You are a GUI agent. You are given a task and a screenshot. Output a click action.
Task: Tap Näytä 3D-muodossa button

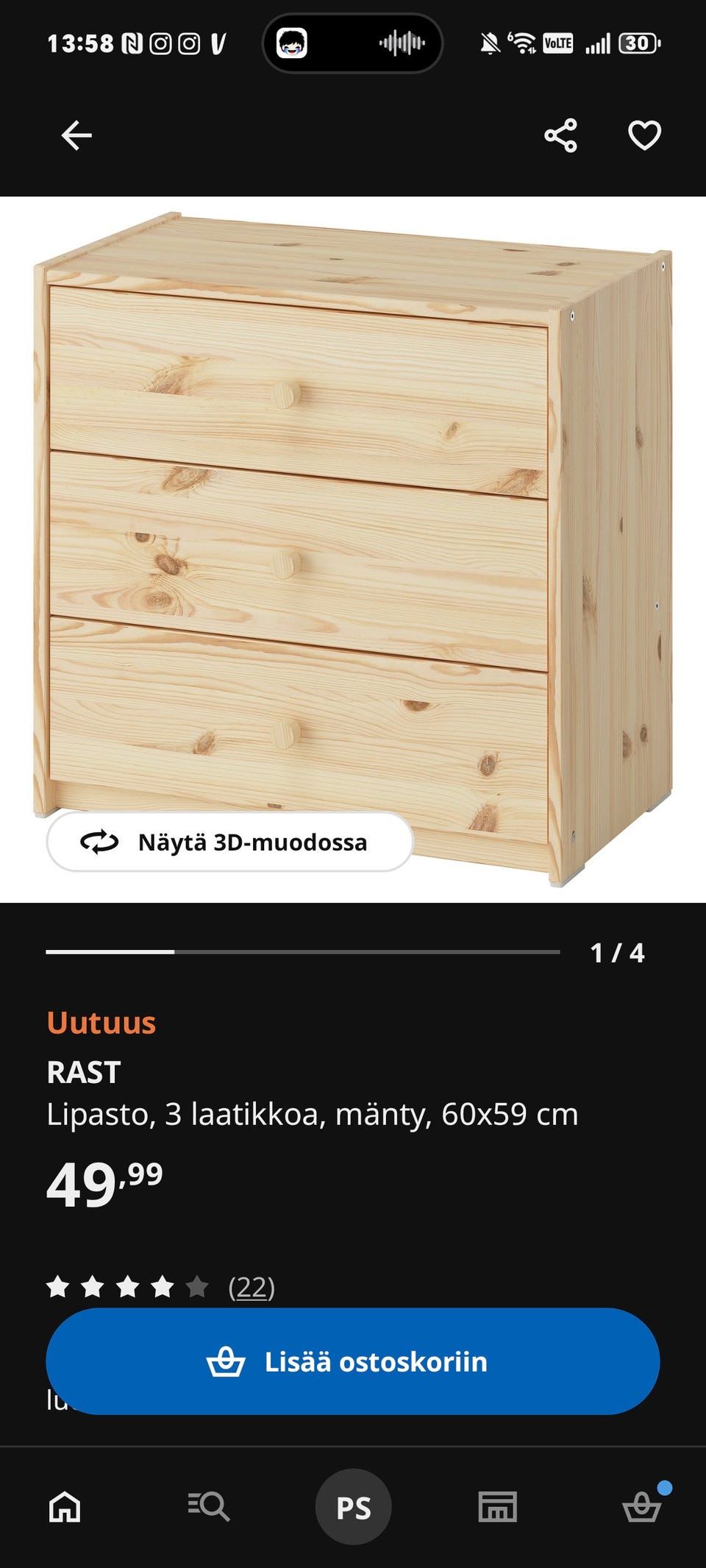(229, 842)
